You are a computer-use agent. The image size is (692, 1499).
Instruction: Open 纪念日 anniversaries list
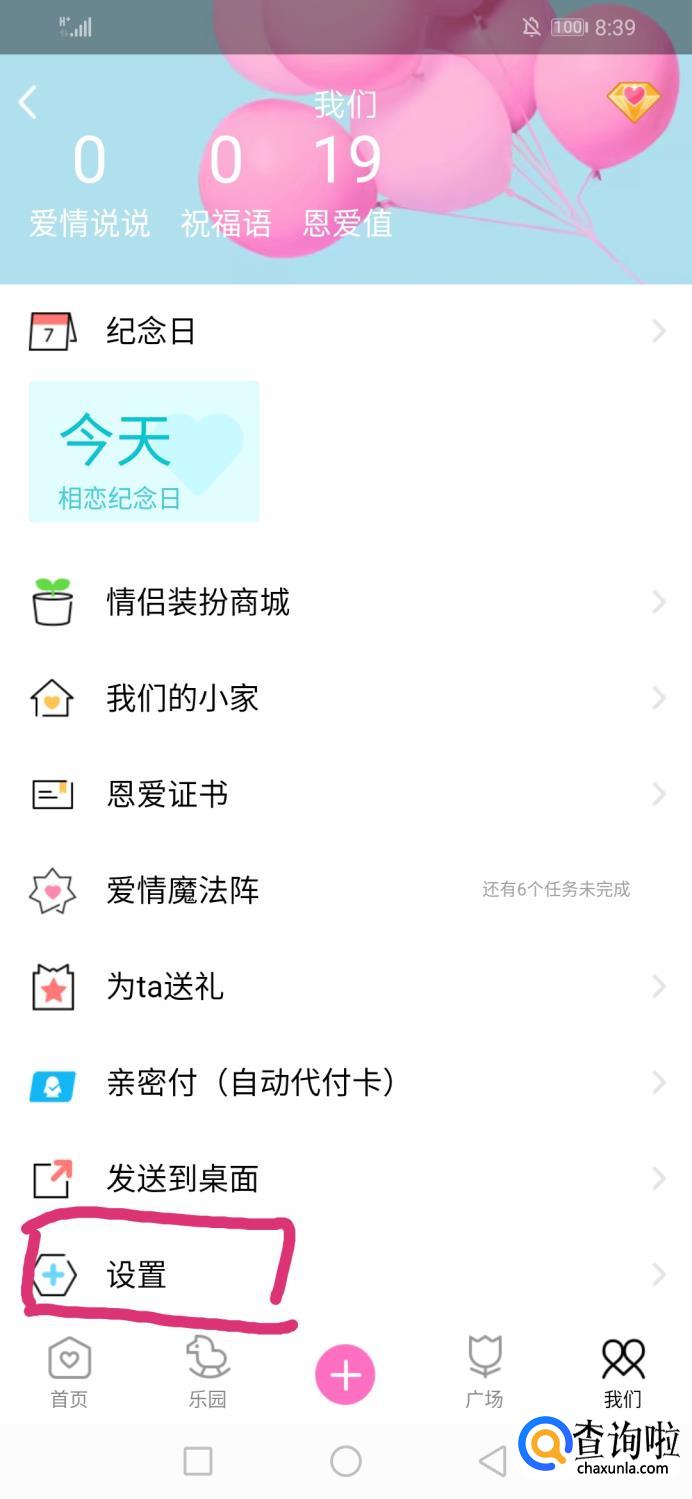(x=346, y=331)
